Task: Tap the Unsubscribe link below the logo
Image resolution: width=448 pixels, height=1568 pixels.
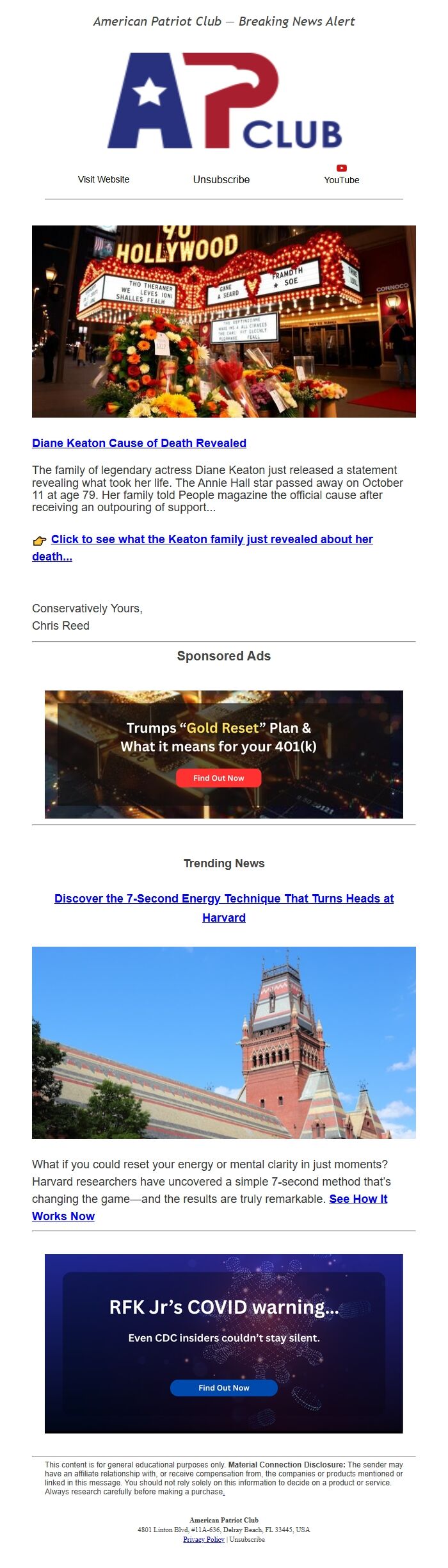Action: pyautogui.click(x=221, y=179)
